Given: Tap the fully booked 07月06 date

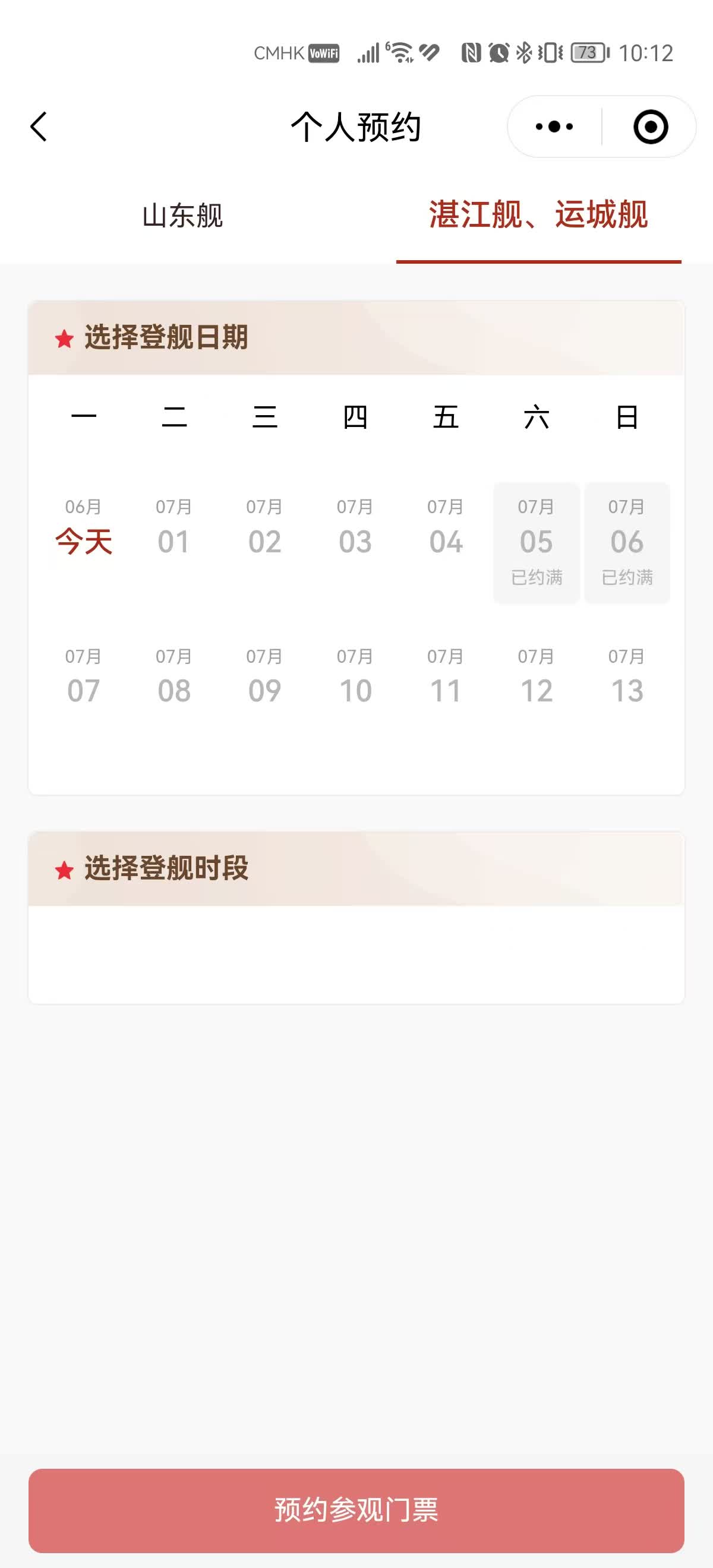Looking at the screenshot, I should point(627,542).
